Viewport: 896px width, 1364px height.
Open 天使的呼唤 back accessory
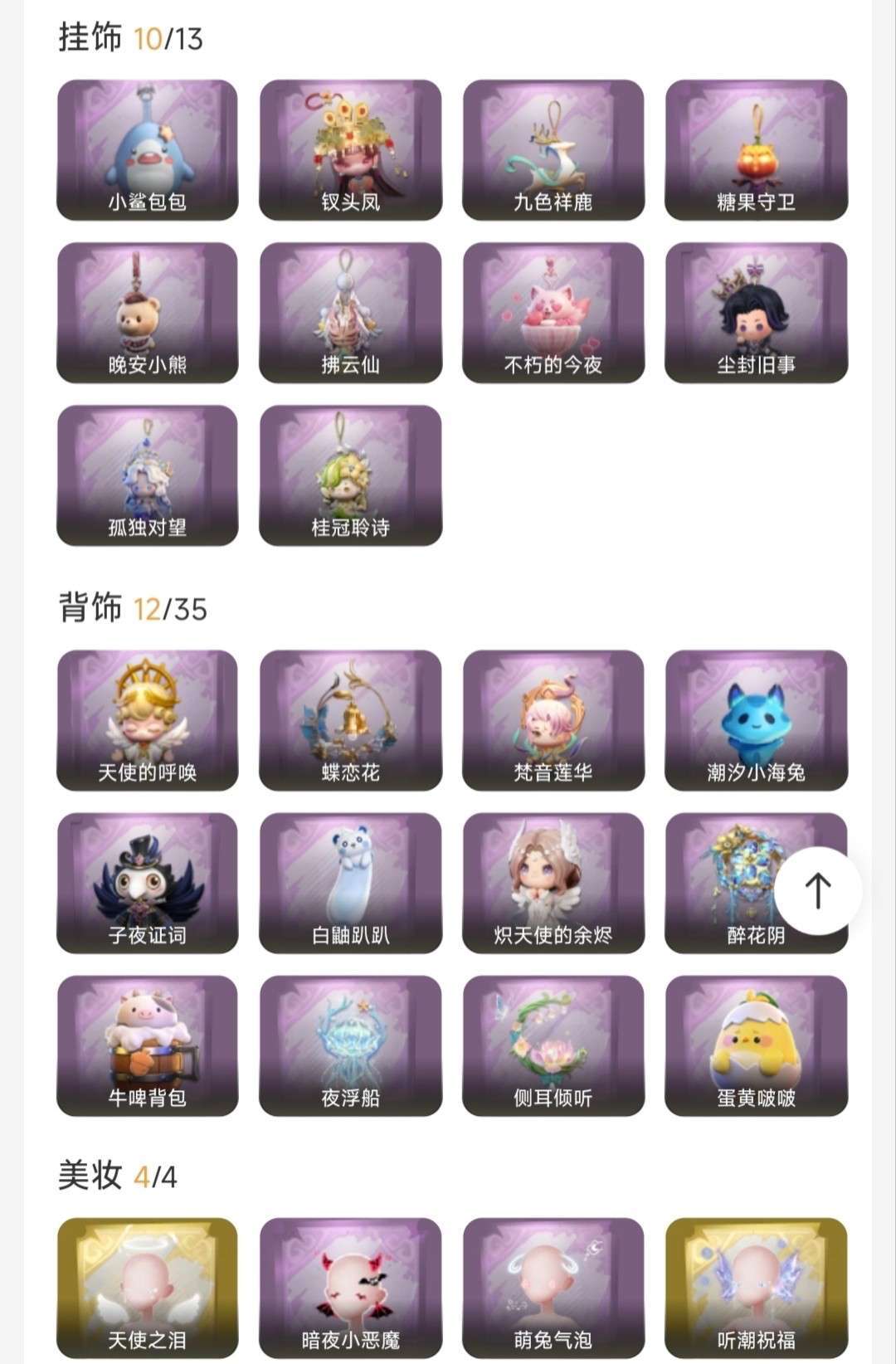(x=147, y=720)
